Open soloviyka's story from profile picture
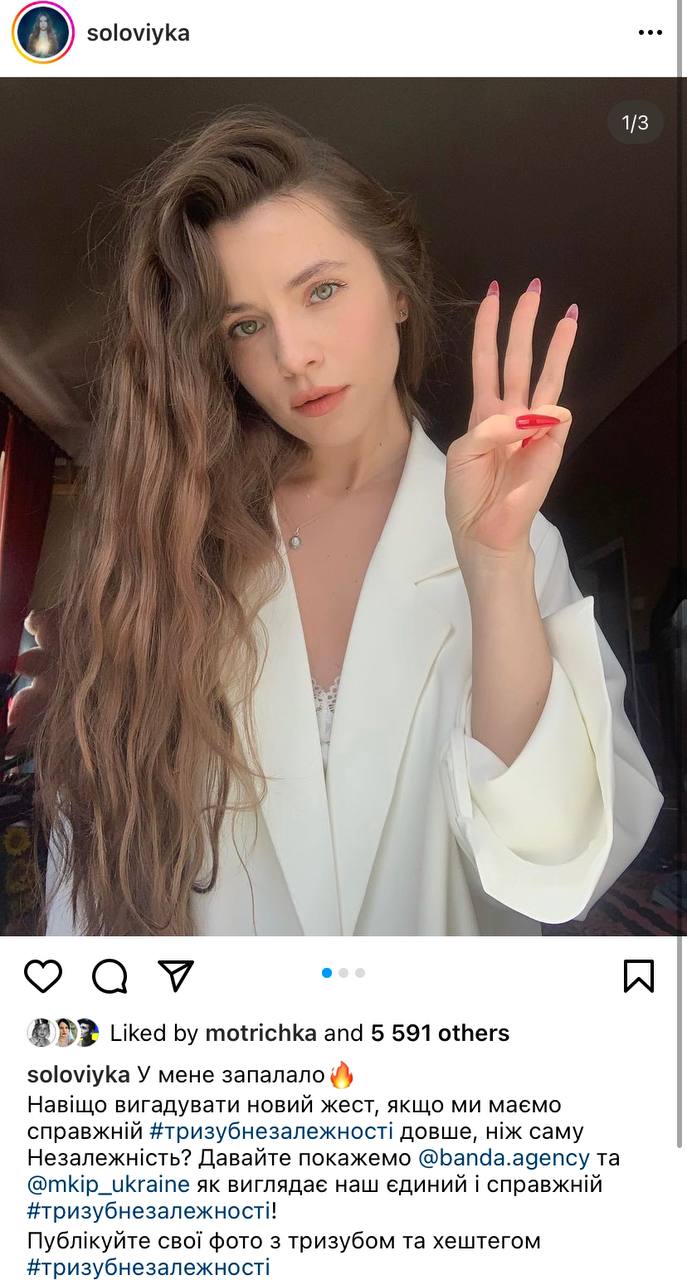This screenshot has width=687, height=1280. [x=43, y=33]
